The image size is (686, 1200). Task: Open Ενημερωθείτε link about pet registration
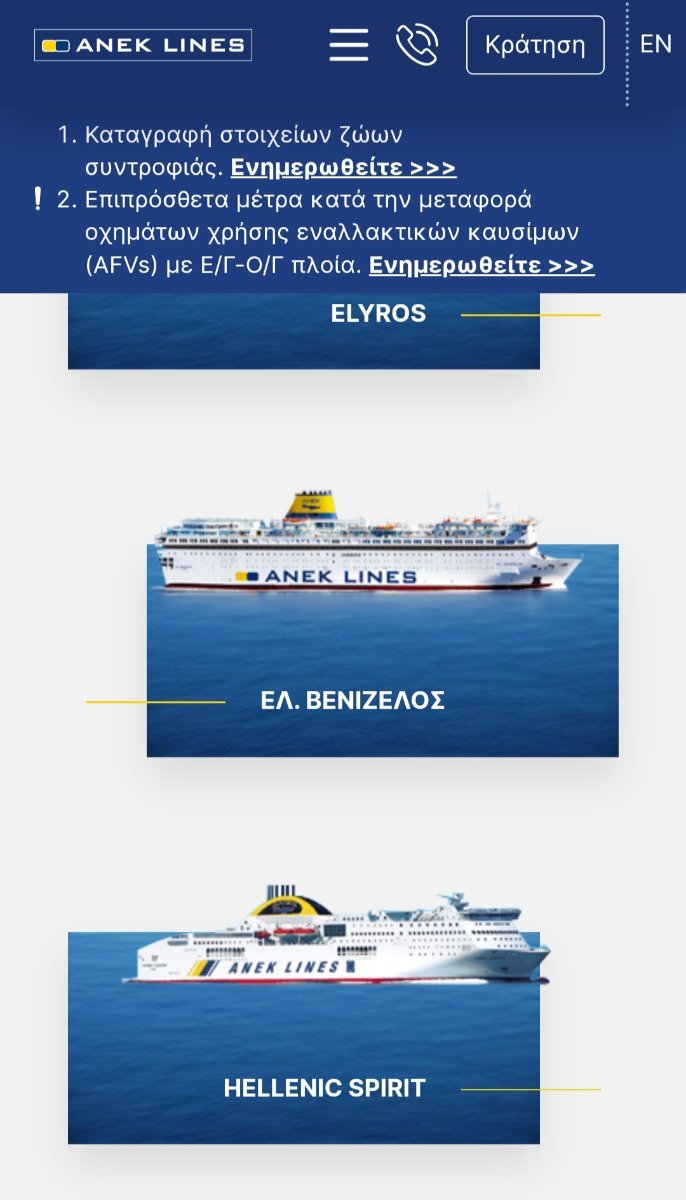click(x=343, y=167)
